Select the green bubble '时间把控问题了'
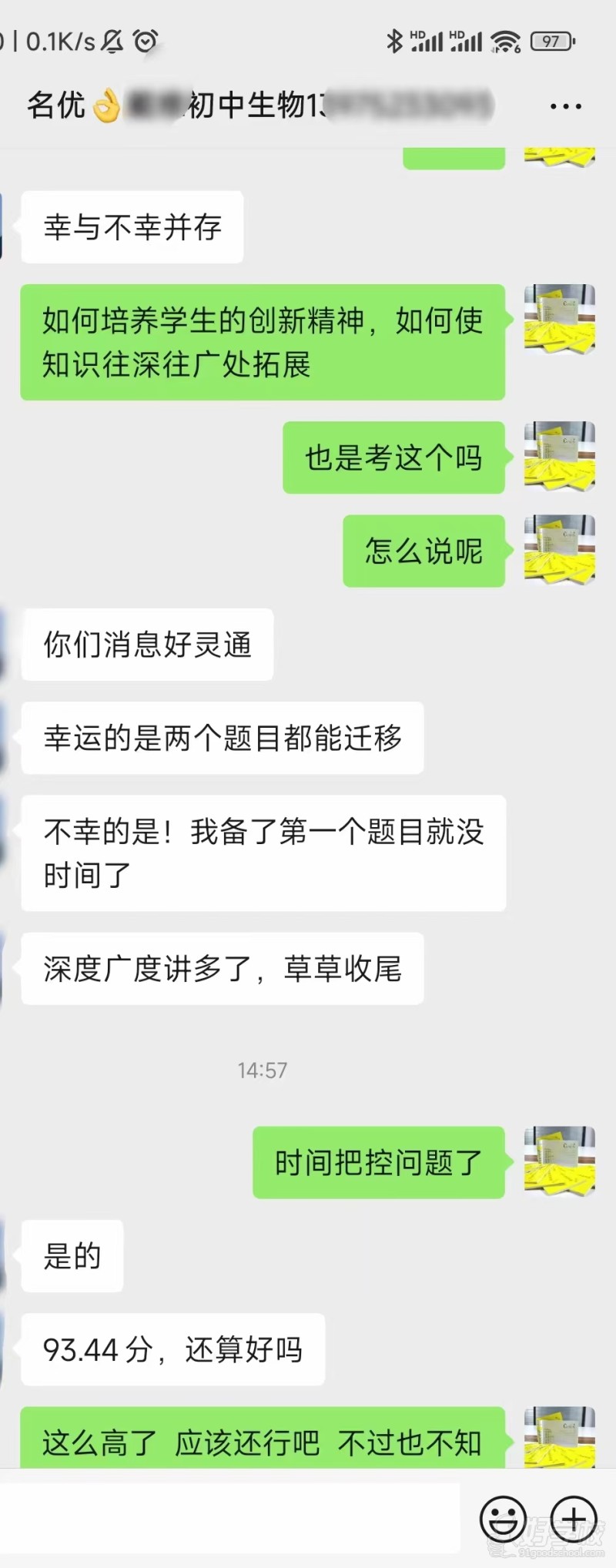 coord(378,1163)
